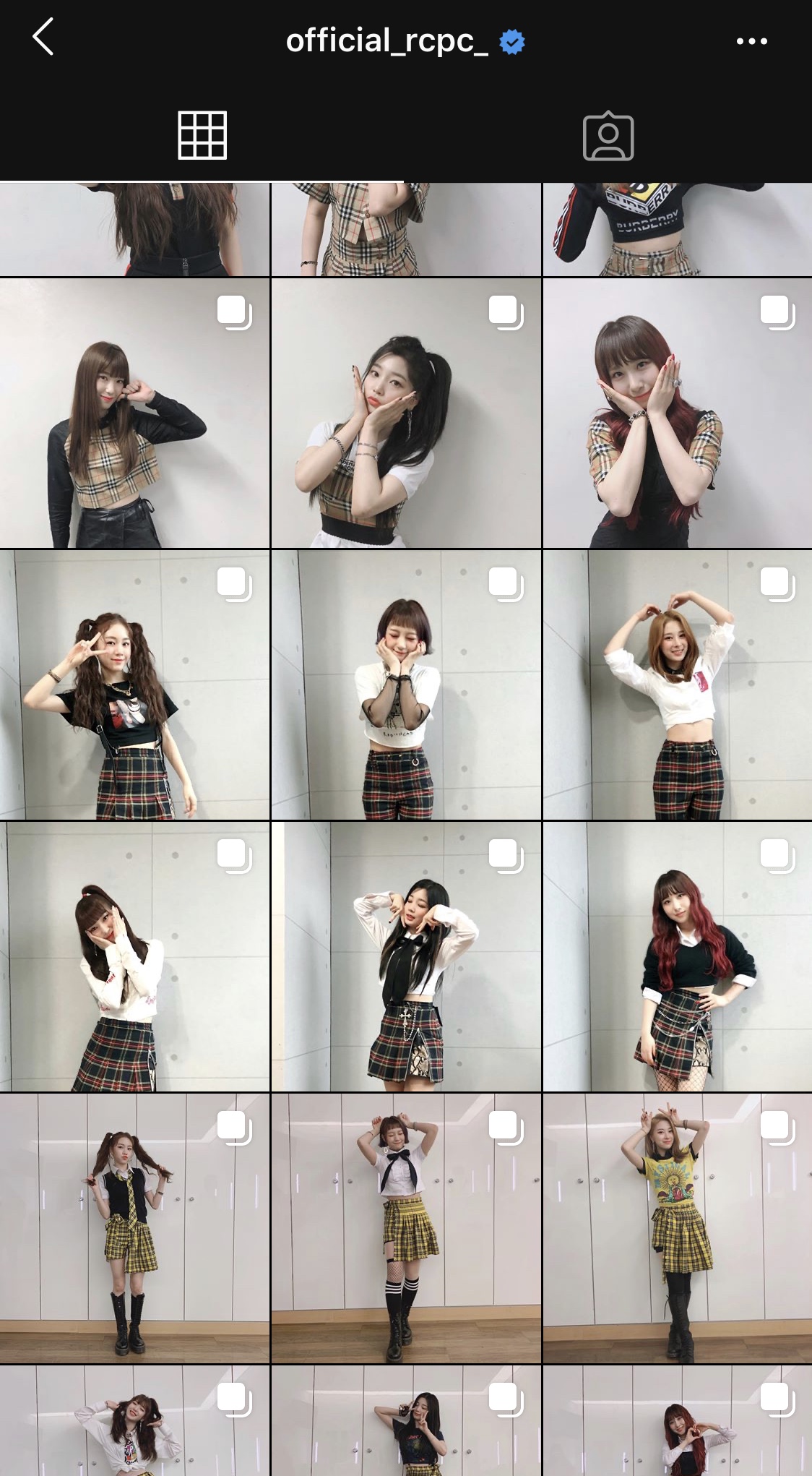812x1476 pixels.
Task: Open the three-dot overflow menu
Action: (751, 41)
